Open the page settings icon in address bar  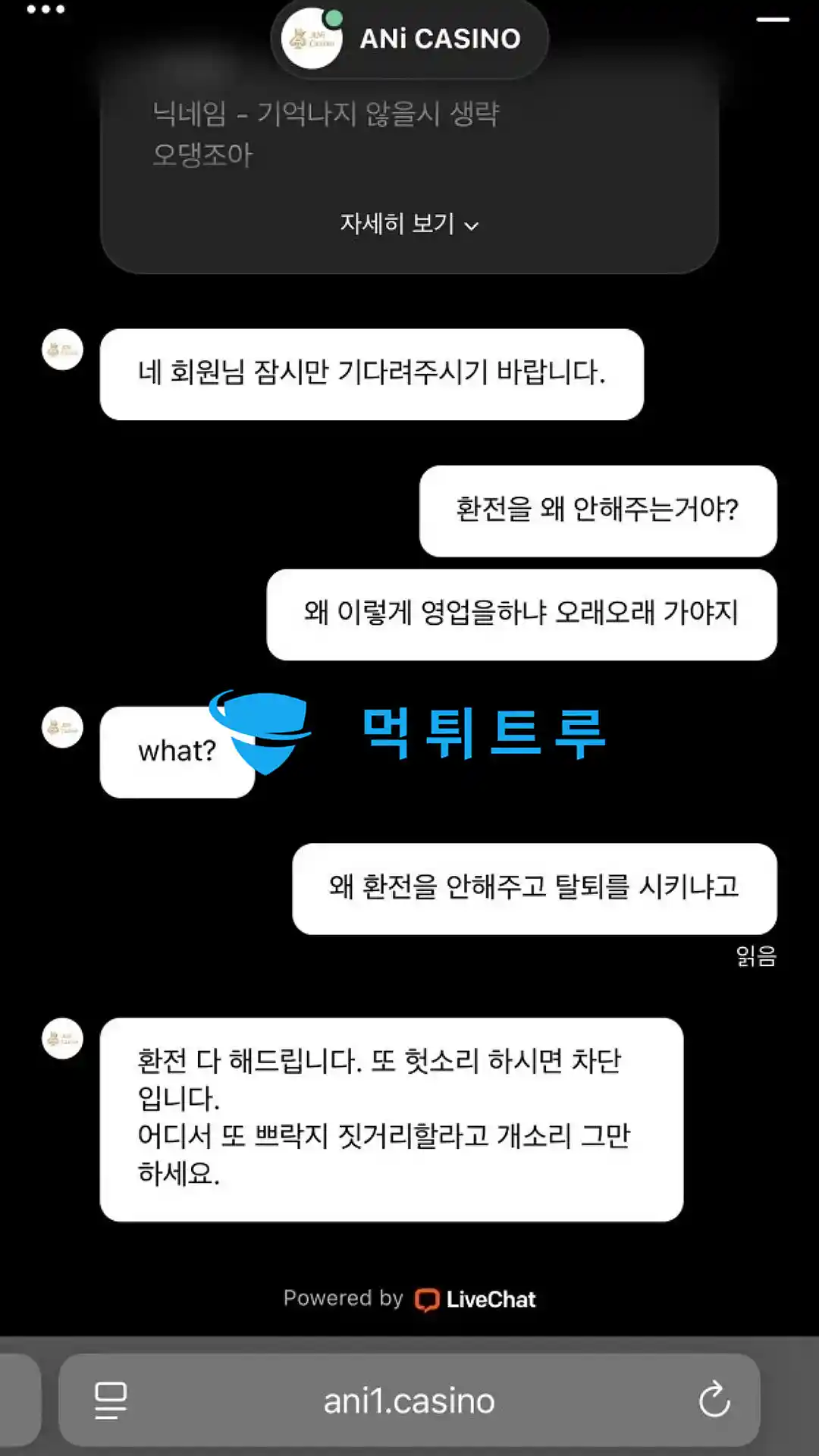point(111,1400)
